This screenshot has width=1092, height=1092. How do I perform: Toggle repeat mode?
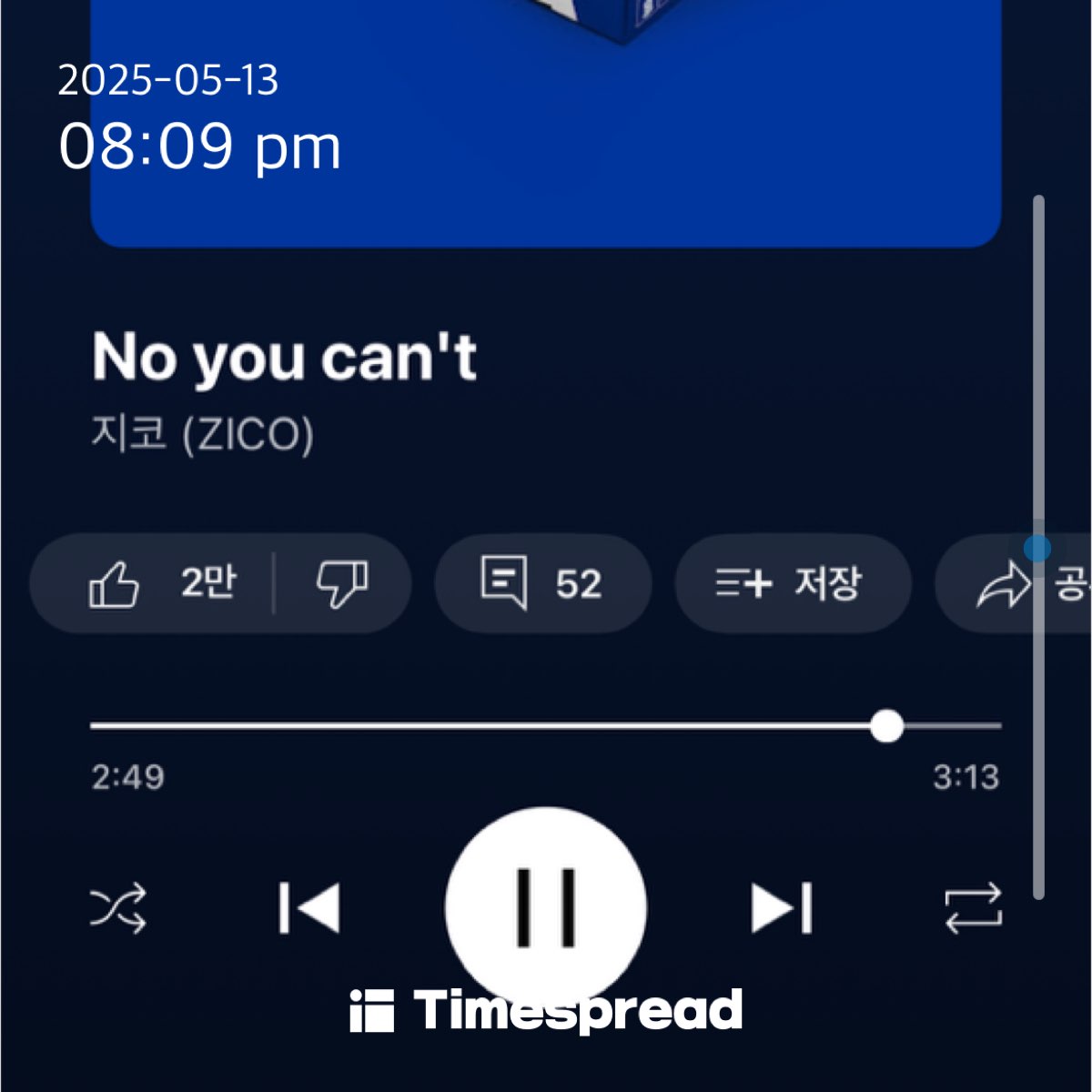973,907
